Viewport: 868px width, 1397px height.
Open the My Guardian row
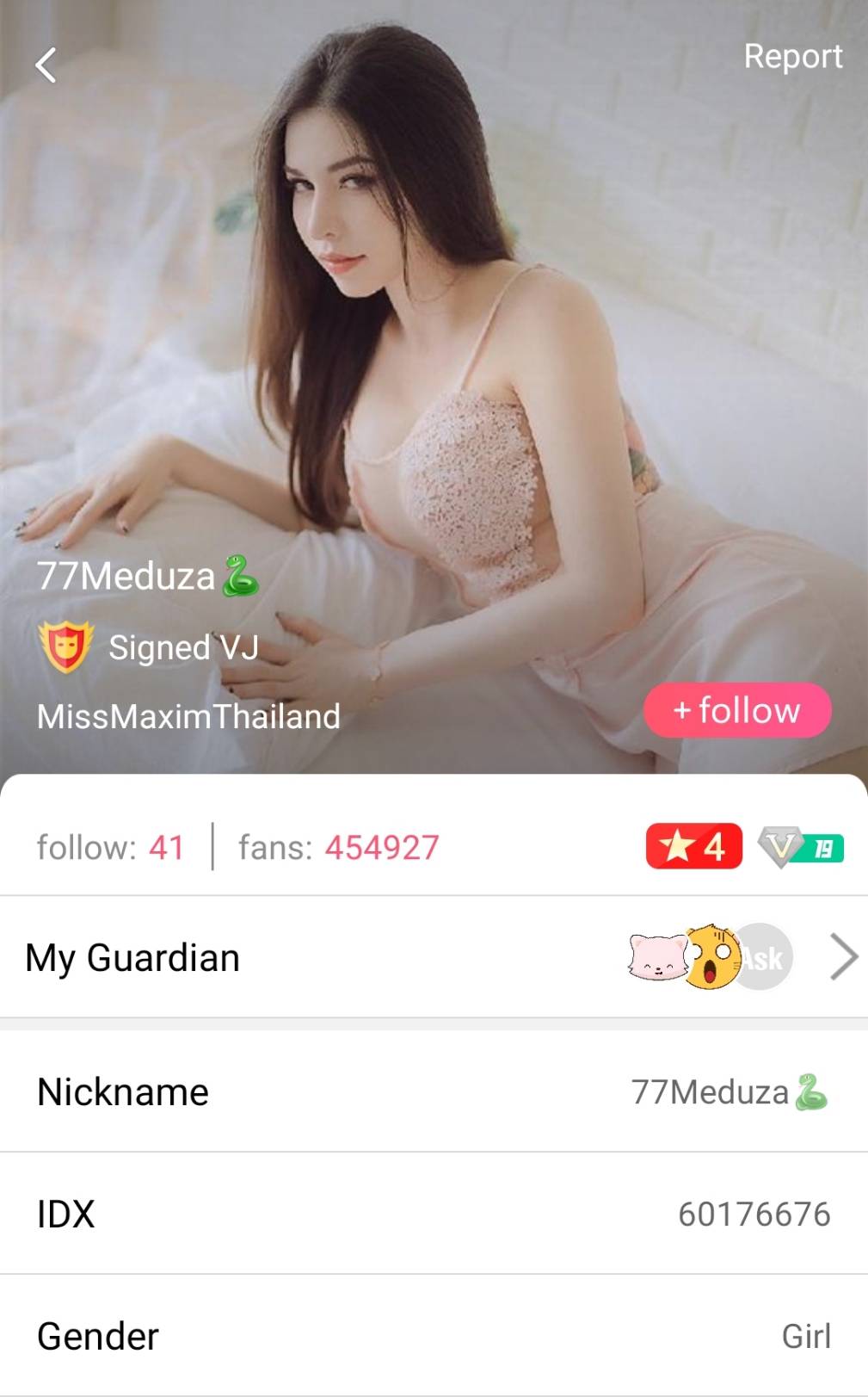pyautogui.click(x=434, y=957)
